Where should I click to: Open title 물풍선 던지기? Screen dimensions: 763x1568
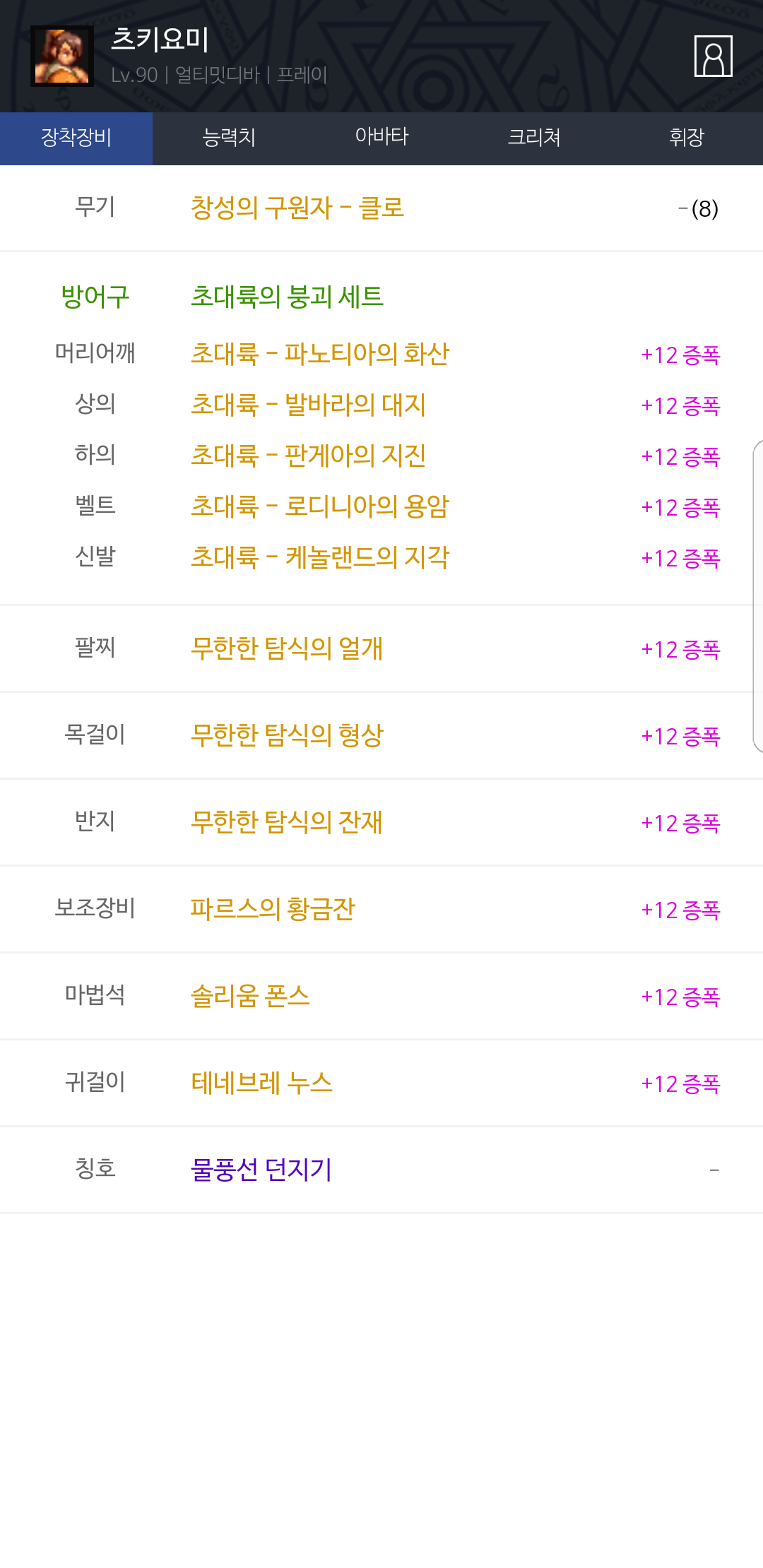coord(261,1170)
